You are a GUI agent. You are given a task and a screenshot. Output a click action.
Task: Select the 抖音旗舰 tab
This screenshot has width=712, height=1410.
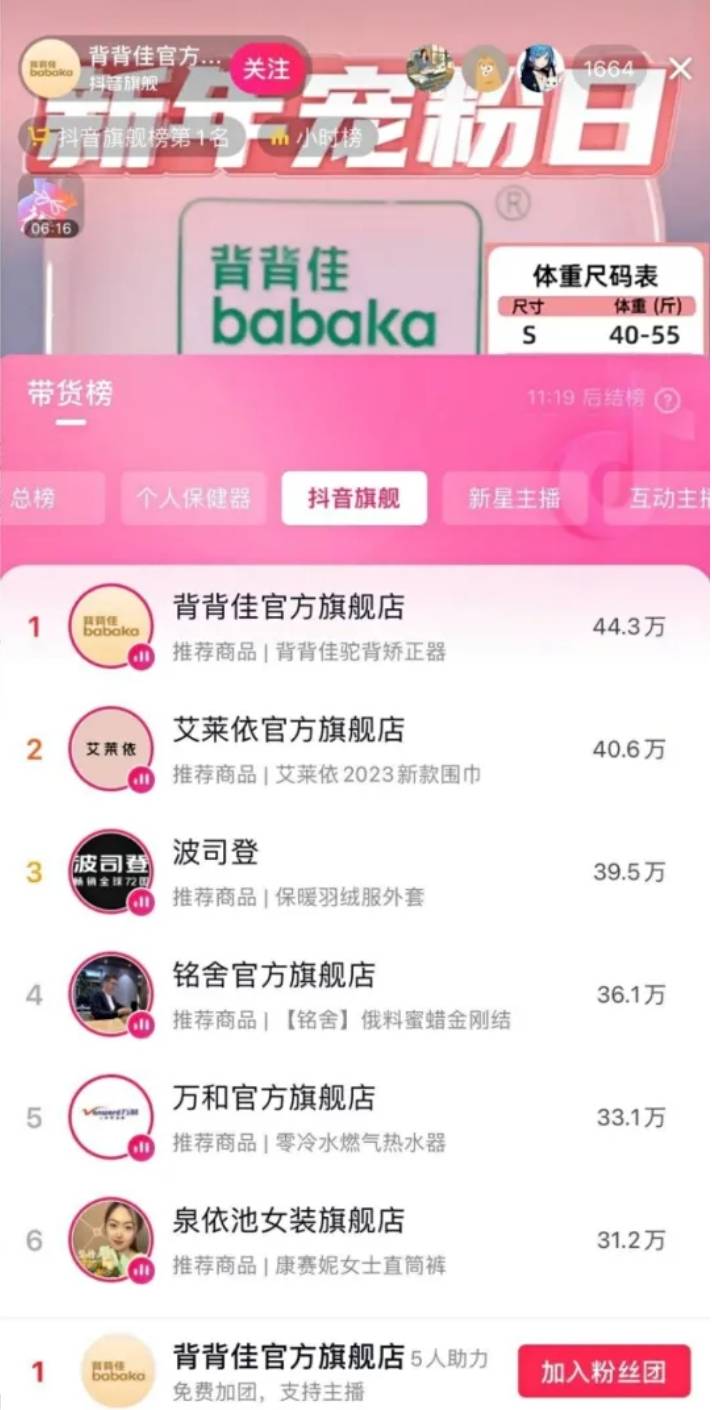[354, 498]
